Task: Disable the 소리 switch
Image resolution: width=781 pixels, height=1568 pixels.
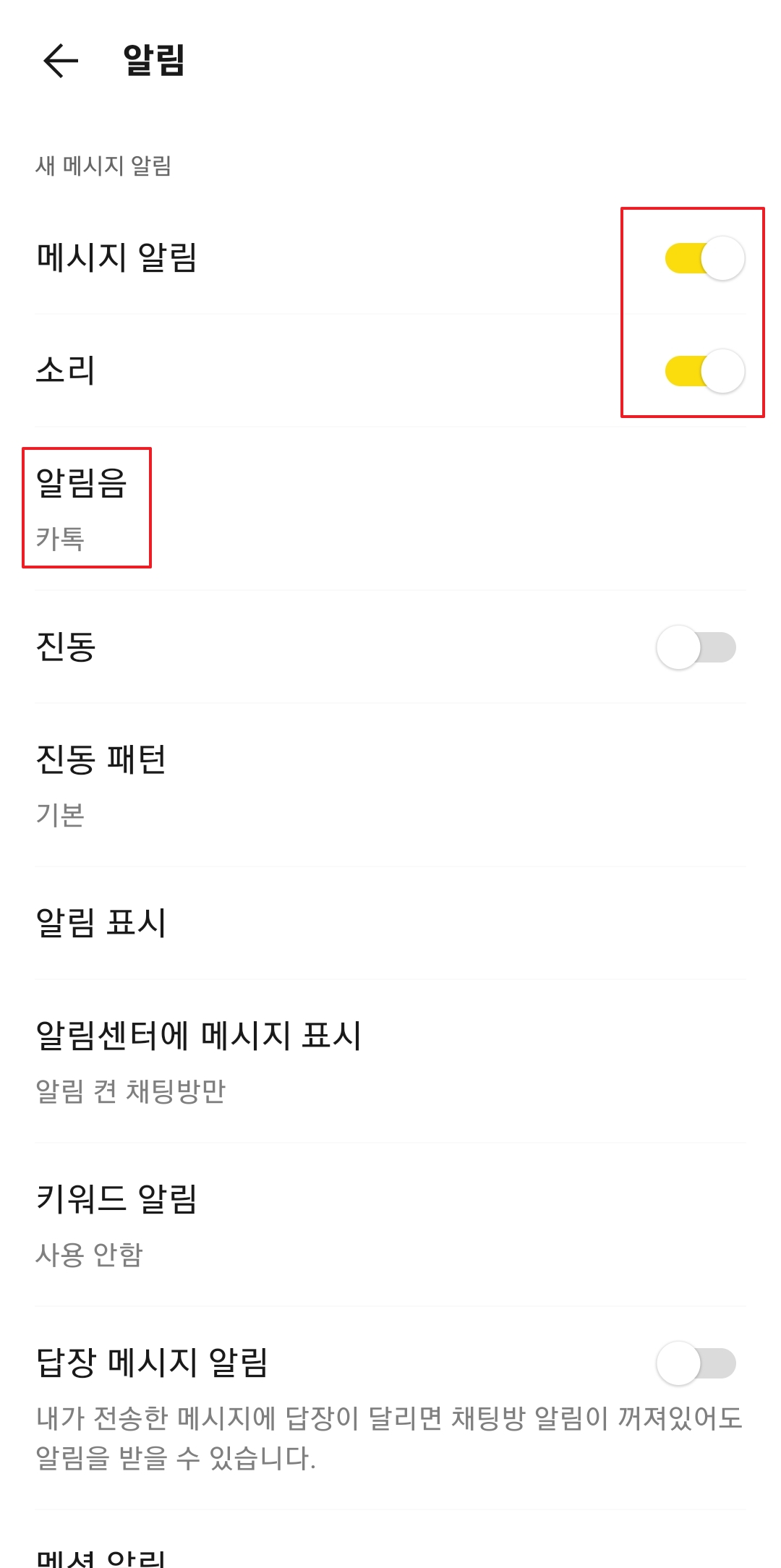Action: (x=702, y=370)
